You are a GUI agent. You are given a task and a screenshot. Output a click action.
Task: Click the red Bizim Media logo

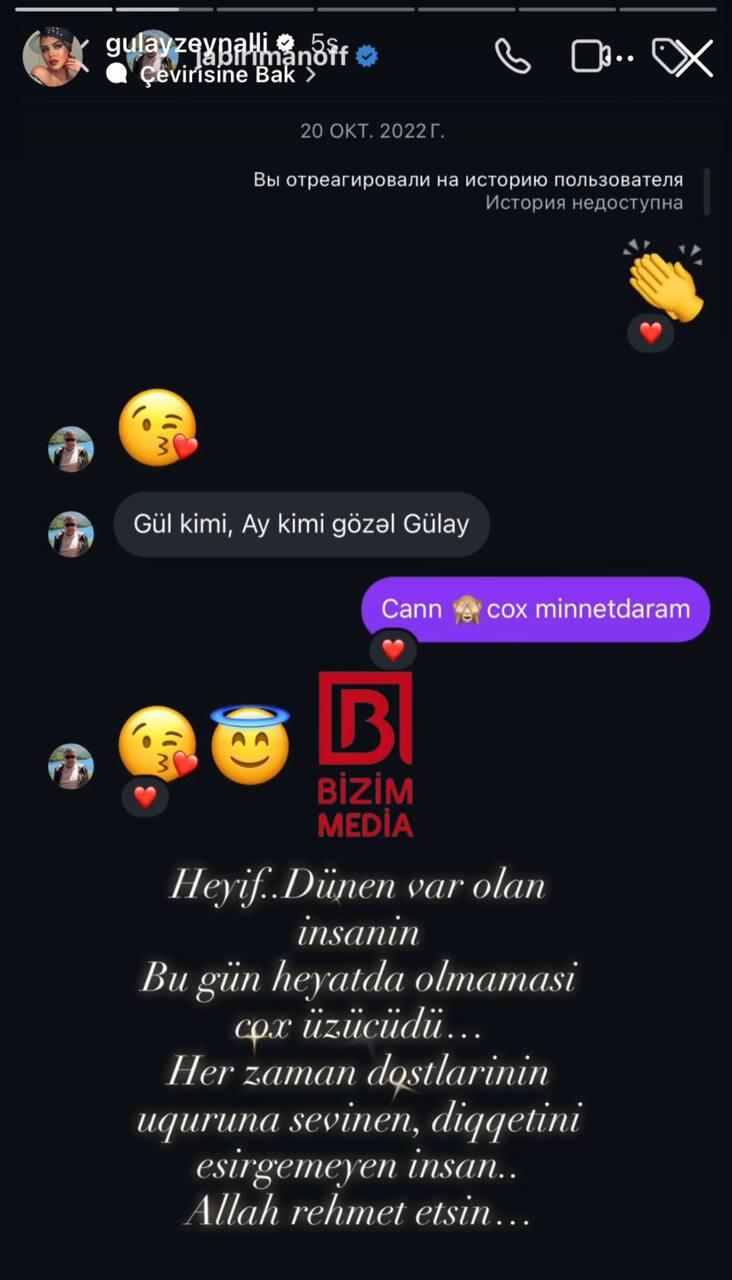pos(364,755)
